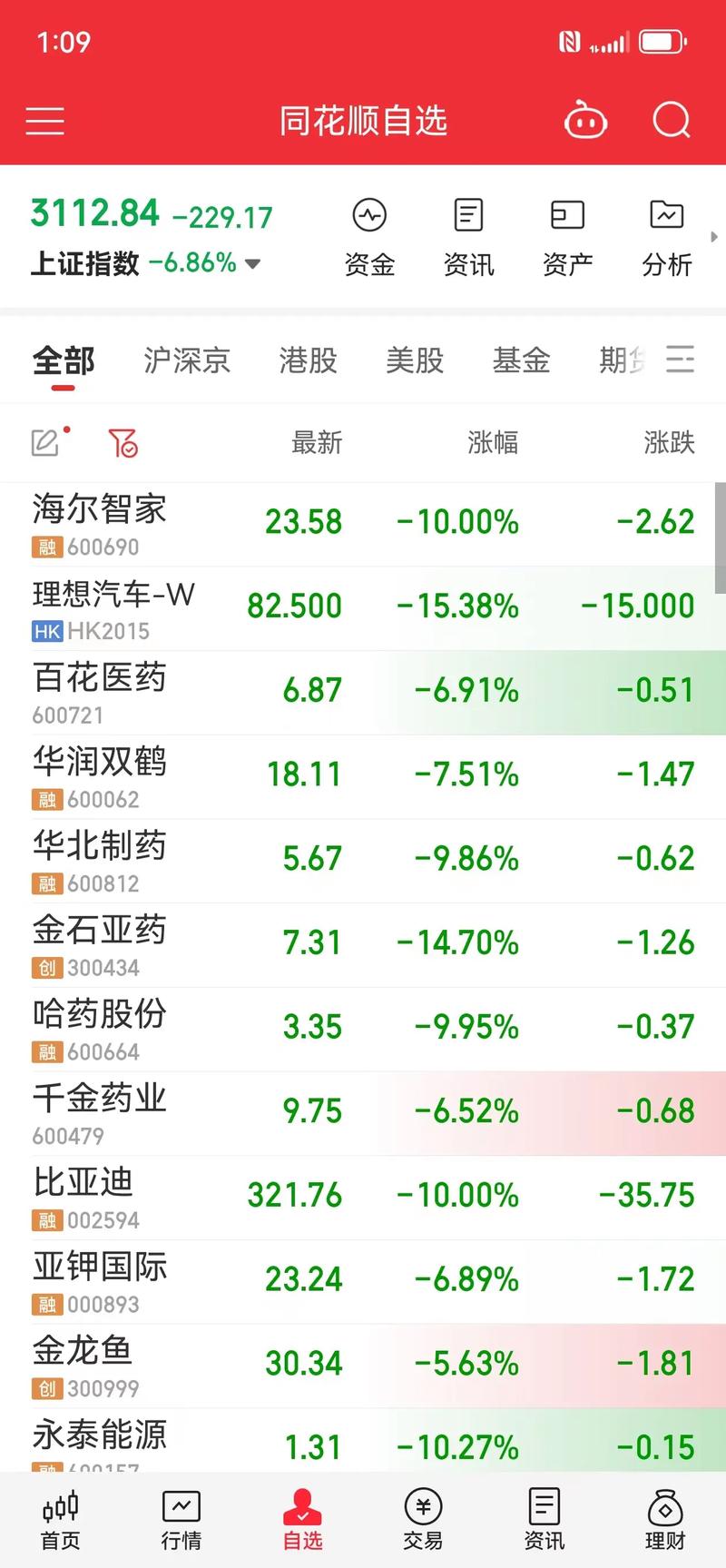Open the red filter funnel icon

(123, 443)
